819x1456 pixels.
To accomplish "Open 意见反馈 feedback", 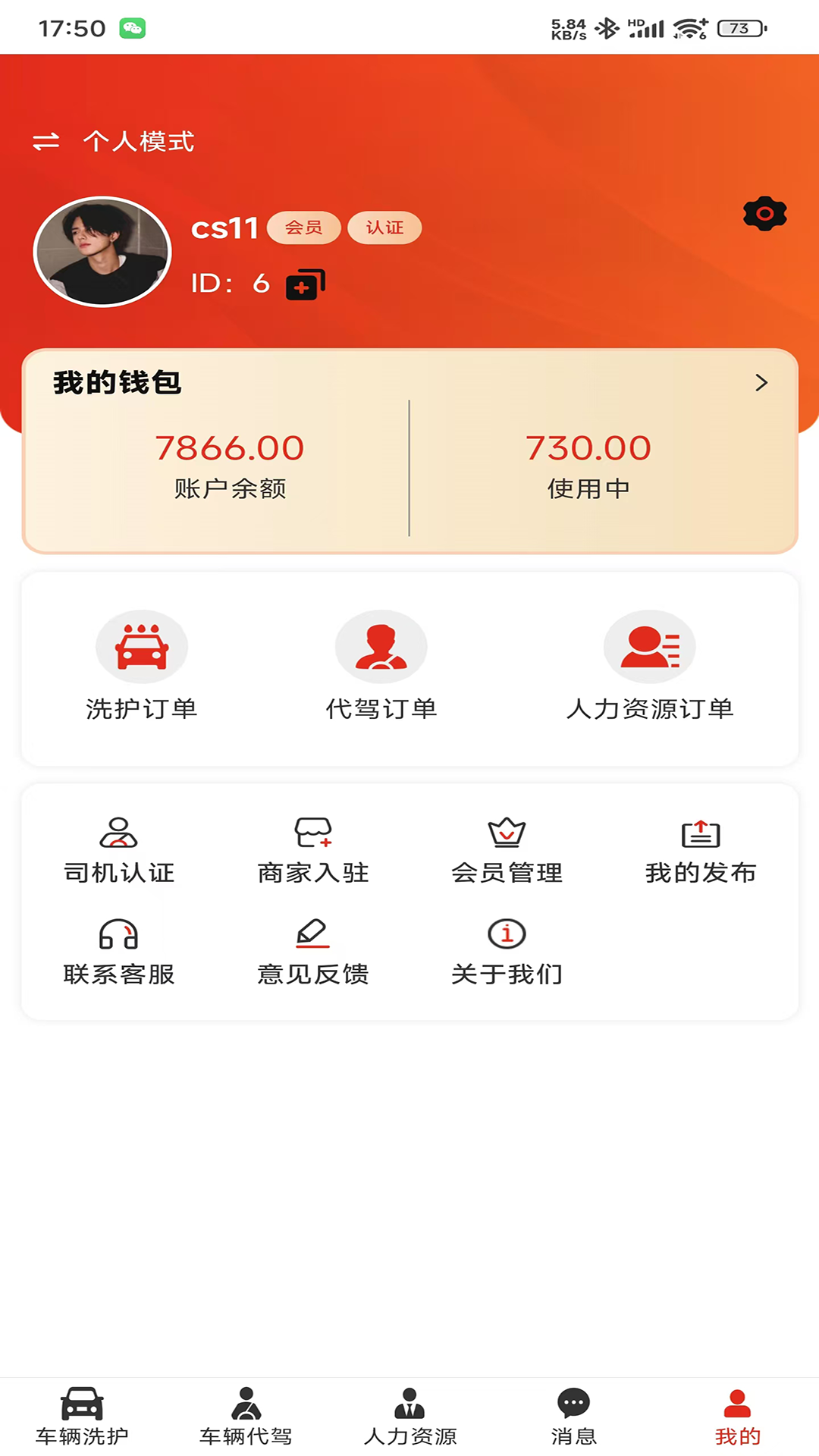I will tap(313, 952).
